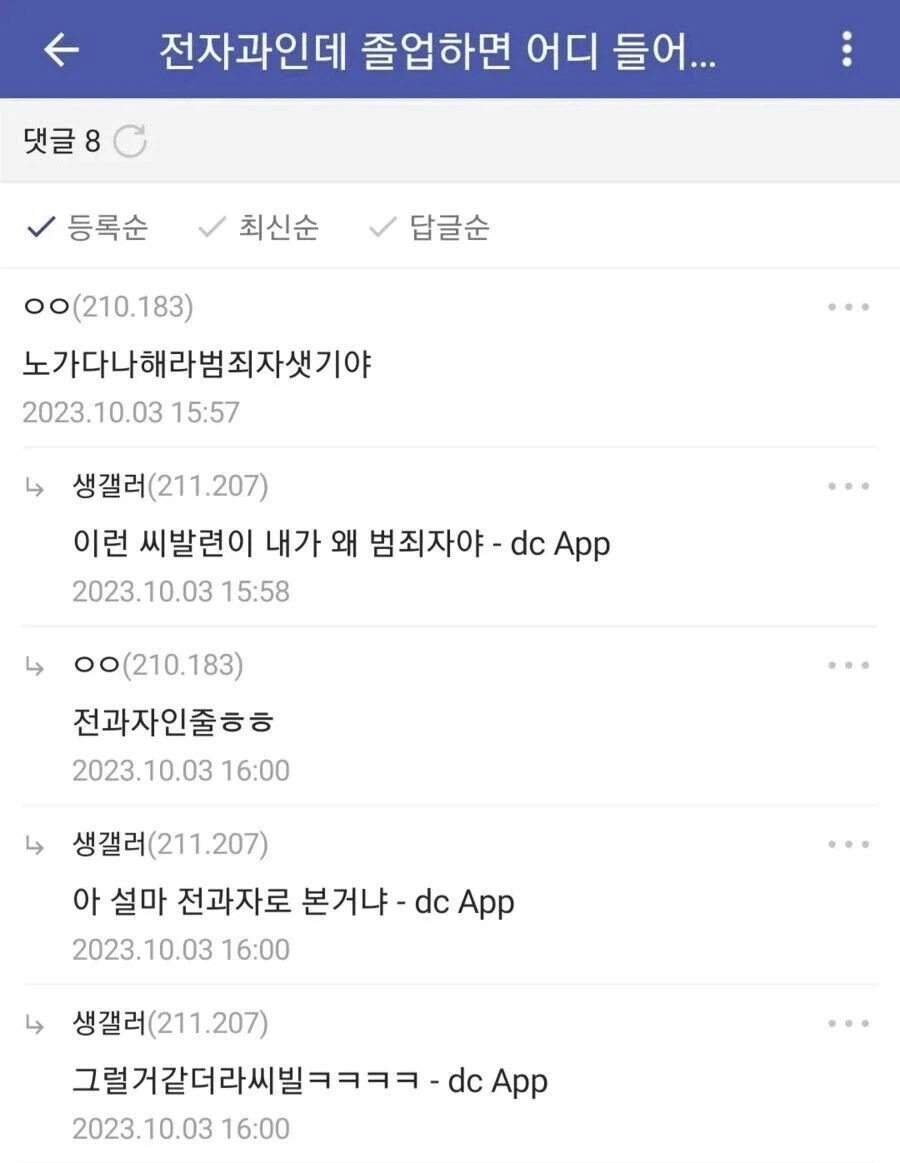Tap the timestamp 2023.10.03 15:57
This screenshot has width=900, height=1163.
pos(130,413)
